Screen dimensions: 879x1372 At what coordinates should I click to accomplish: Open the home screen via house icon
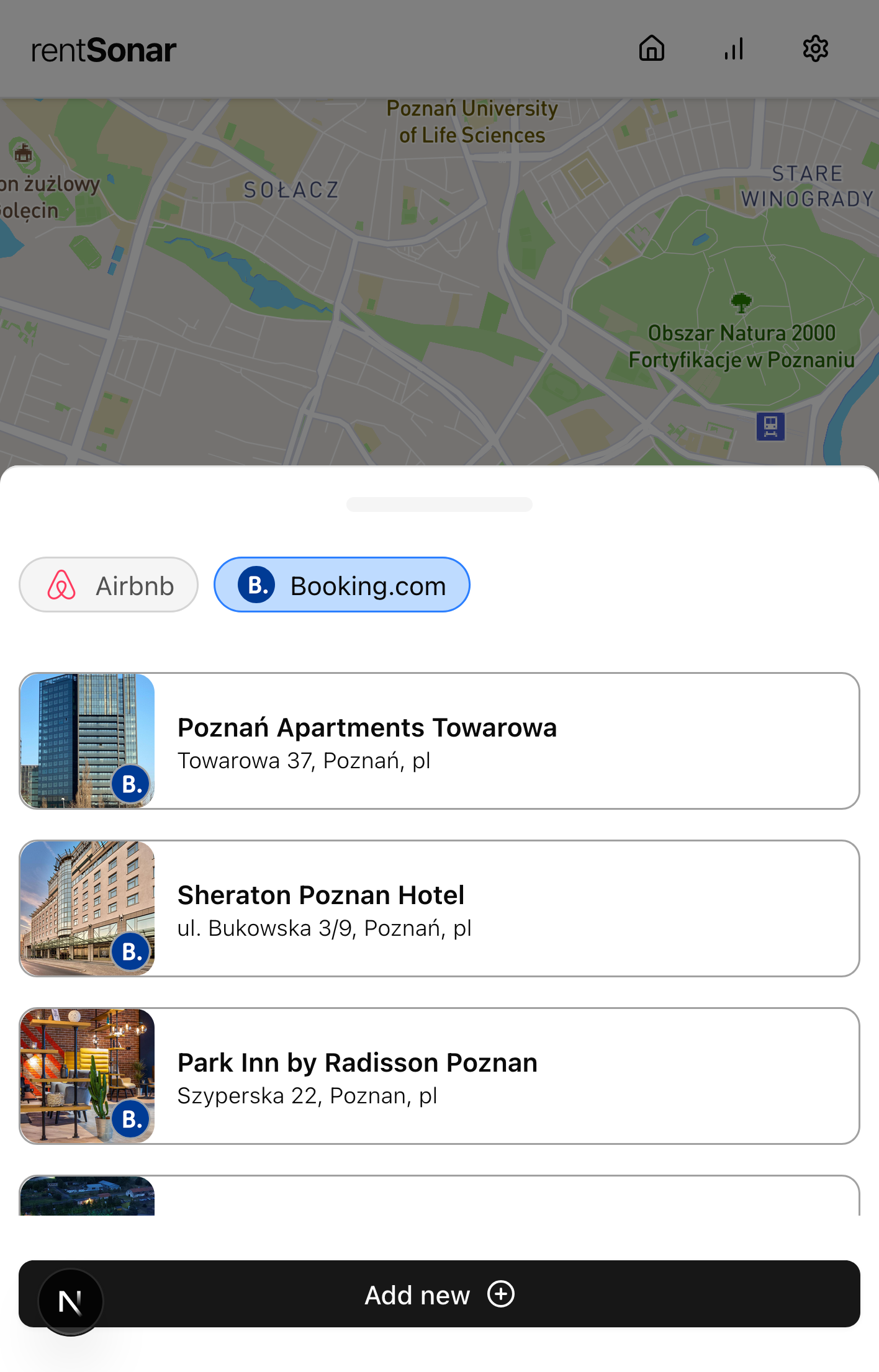(651, 48)
